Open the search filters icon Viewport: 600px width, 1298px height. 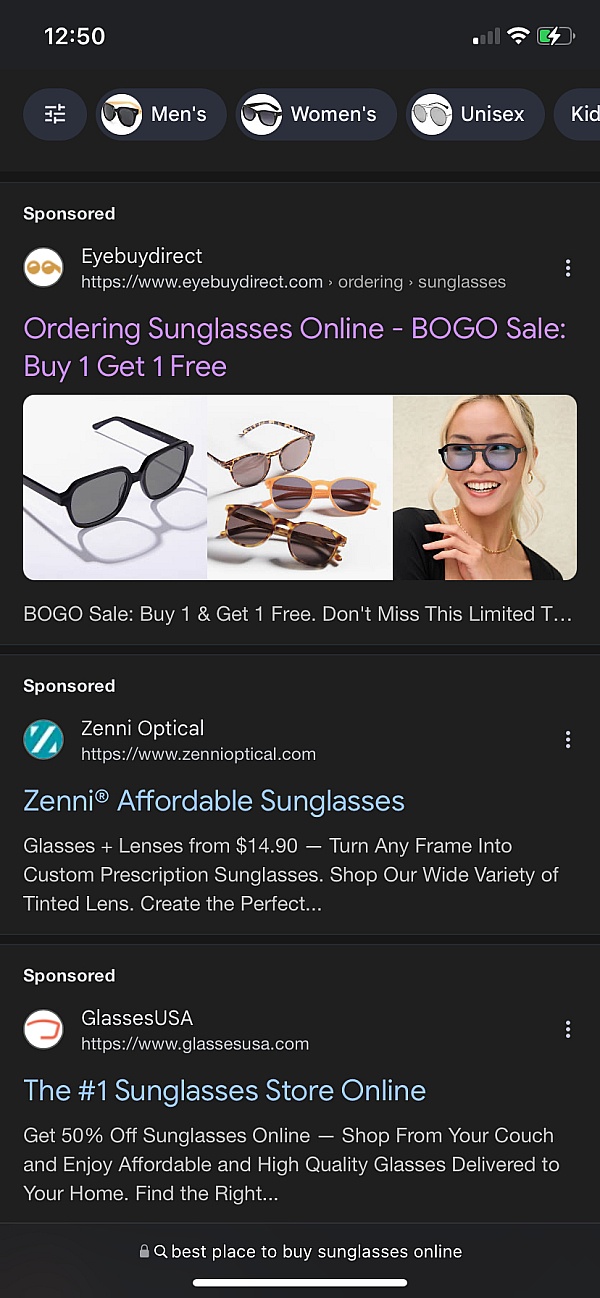pyautogui.click(x=55, y=114)
